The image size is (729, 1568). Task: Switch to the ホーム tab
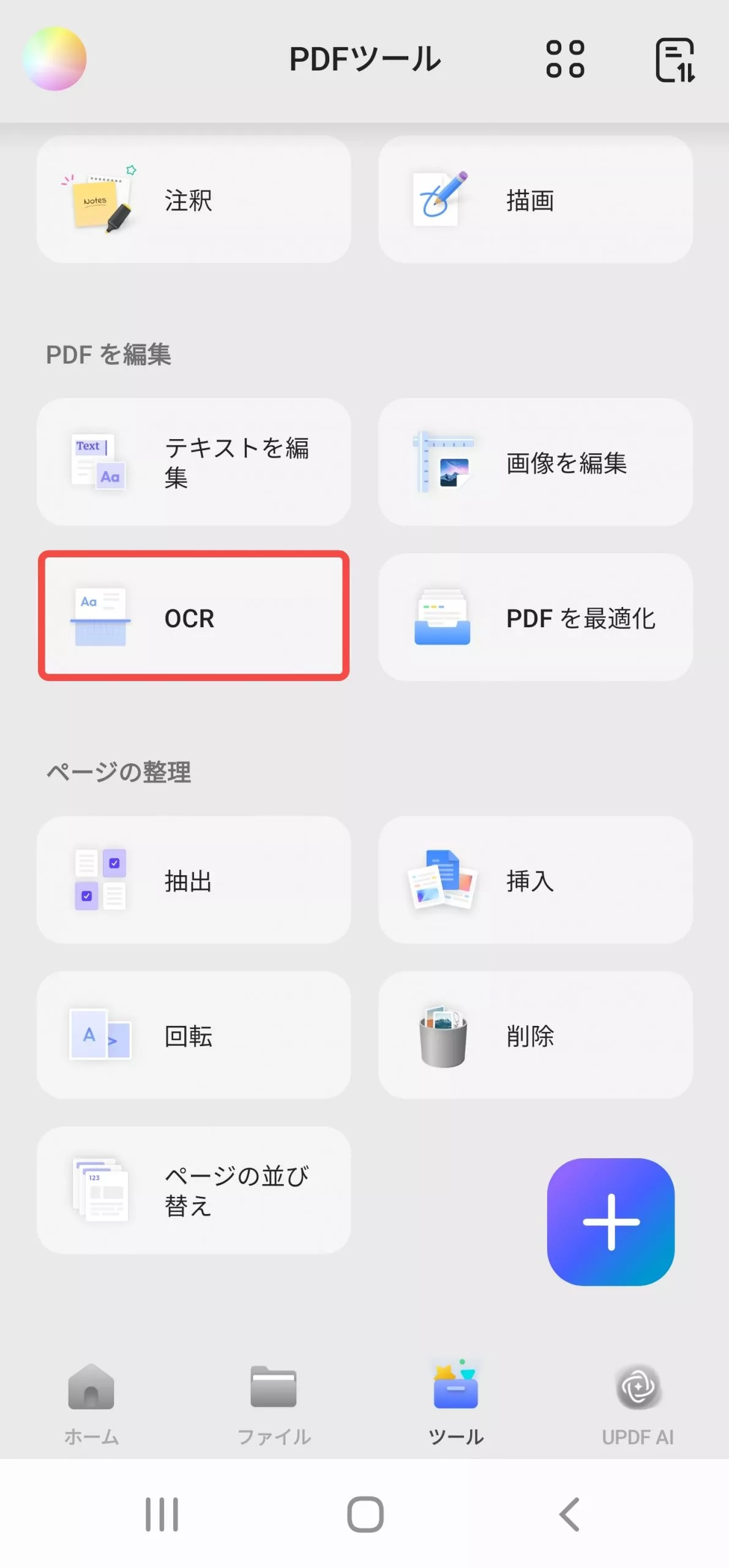(91, 1403)
